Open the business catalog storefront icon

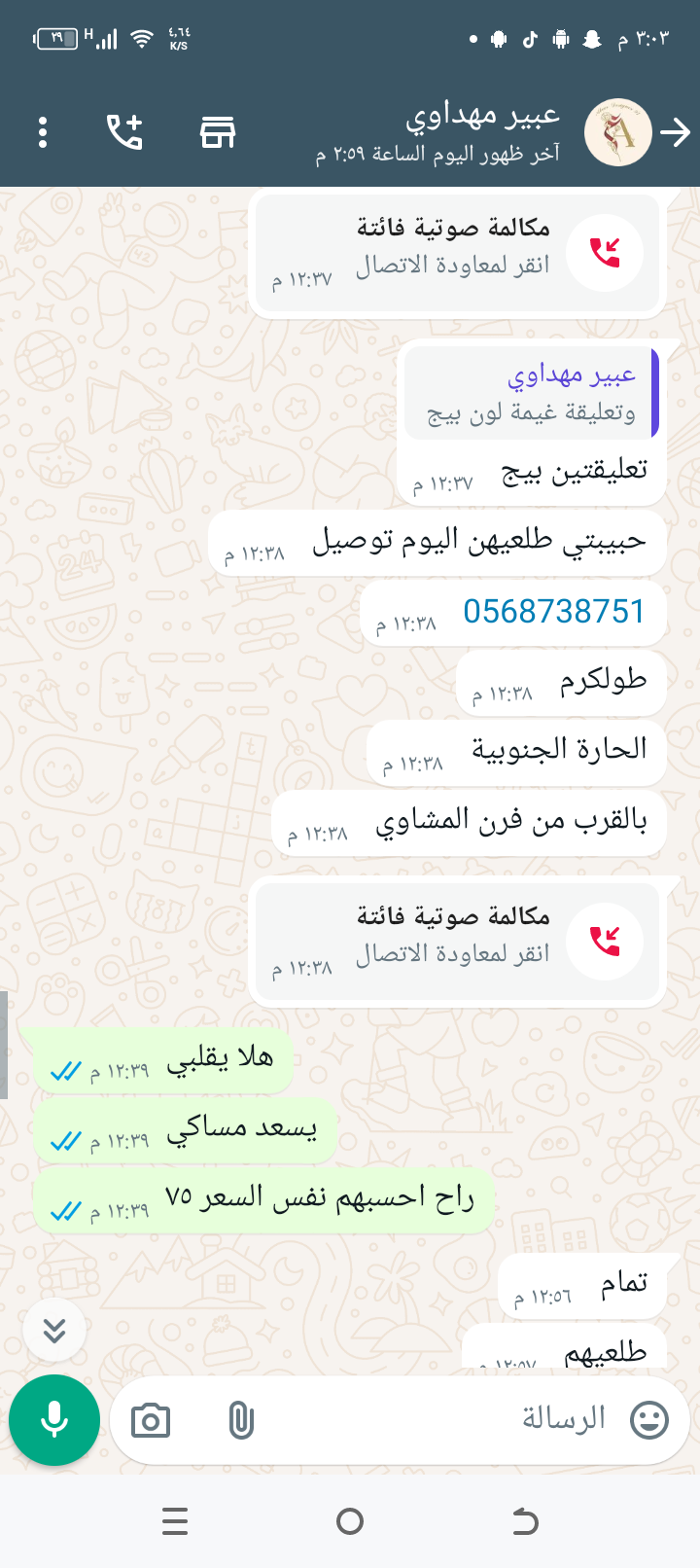coord(218,132)
